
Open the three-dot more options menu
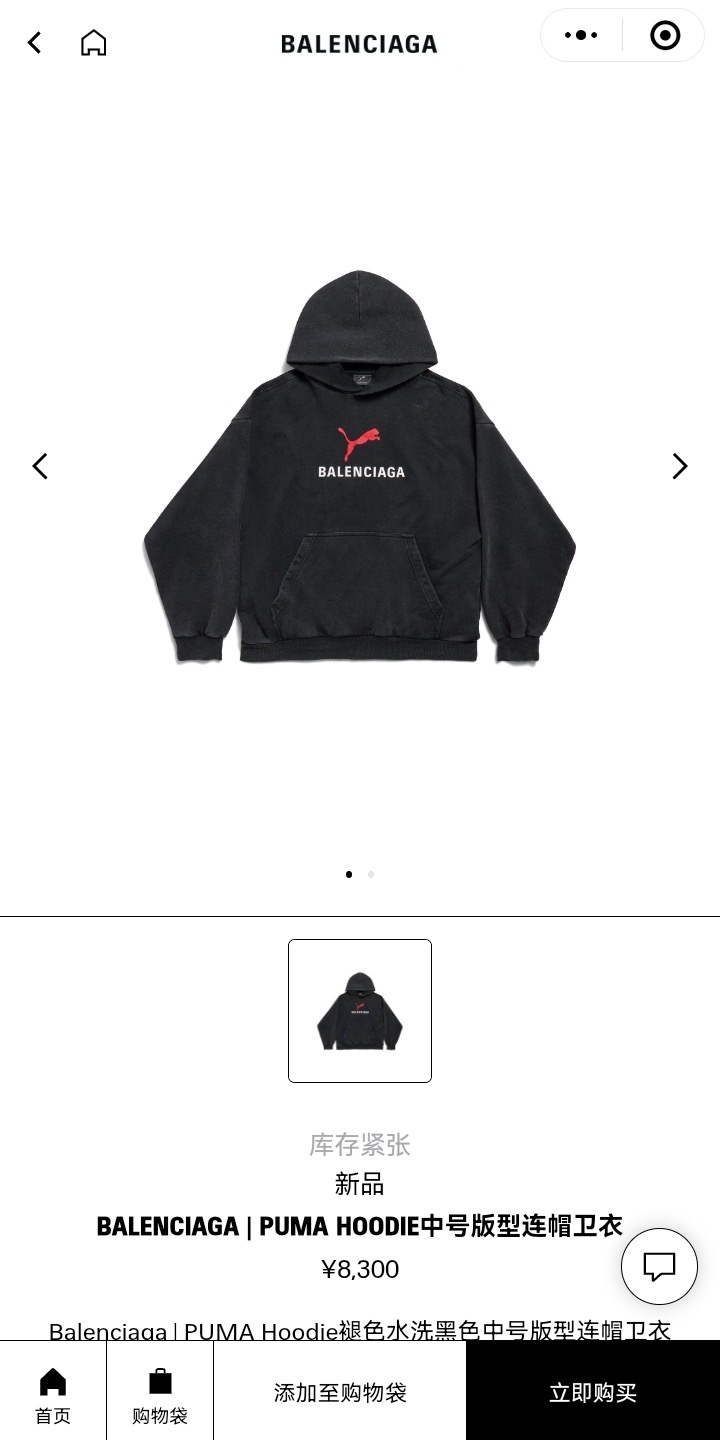coord(581,36)
